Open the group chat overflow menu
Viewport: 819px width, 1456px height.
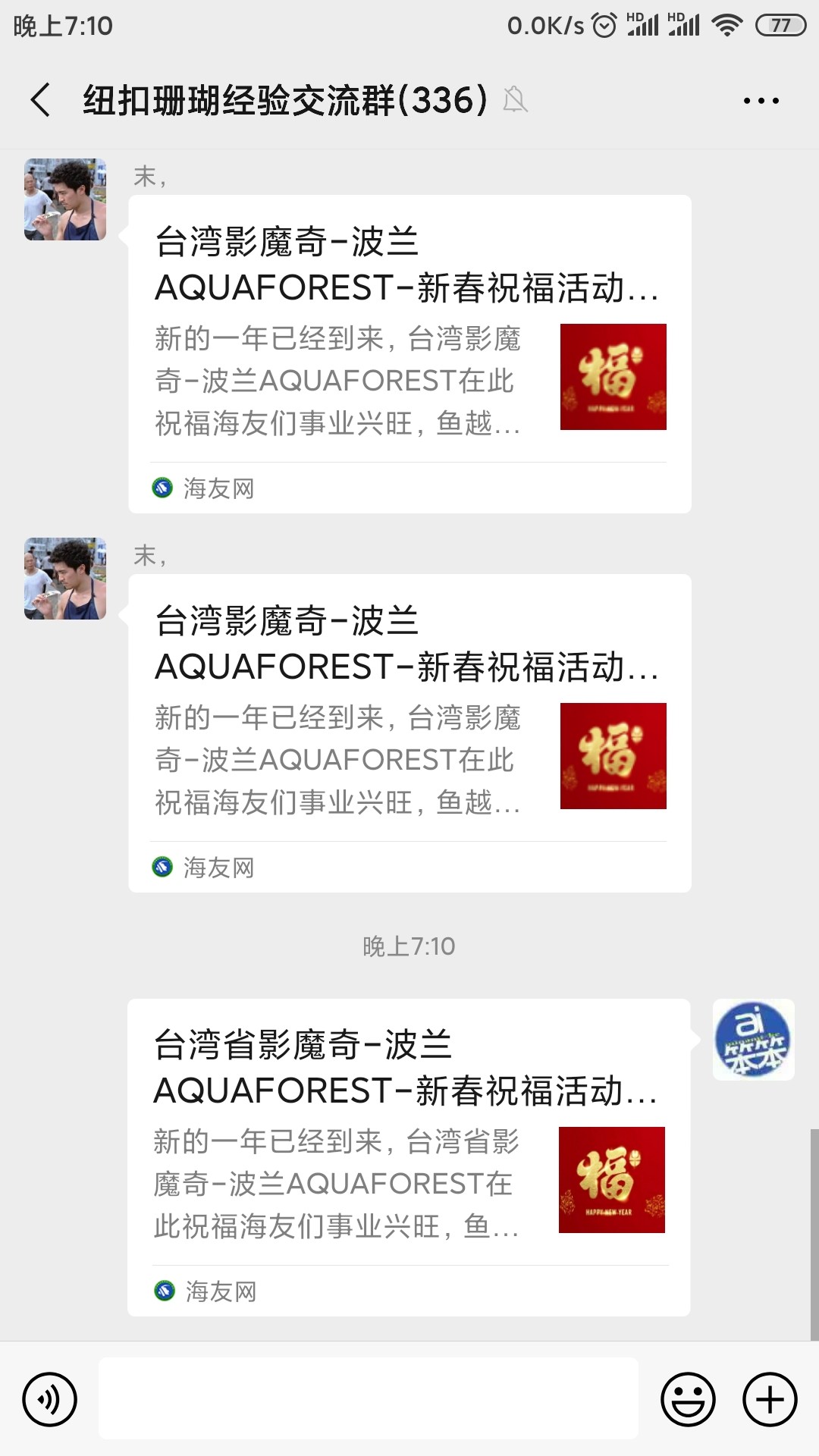click(x=761, y=100)
